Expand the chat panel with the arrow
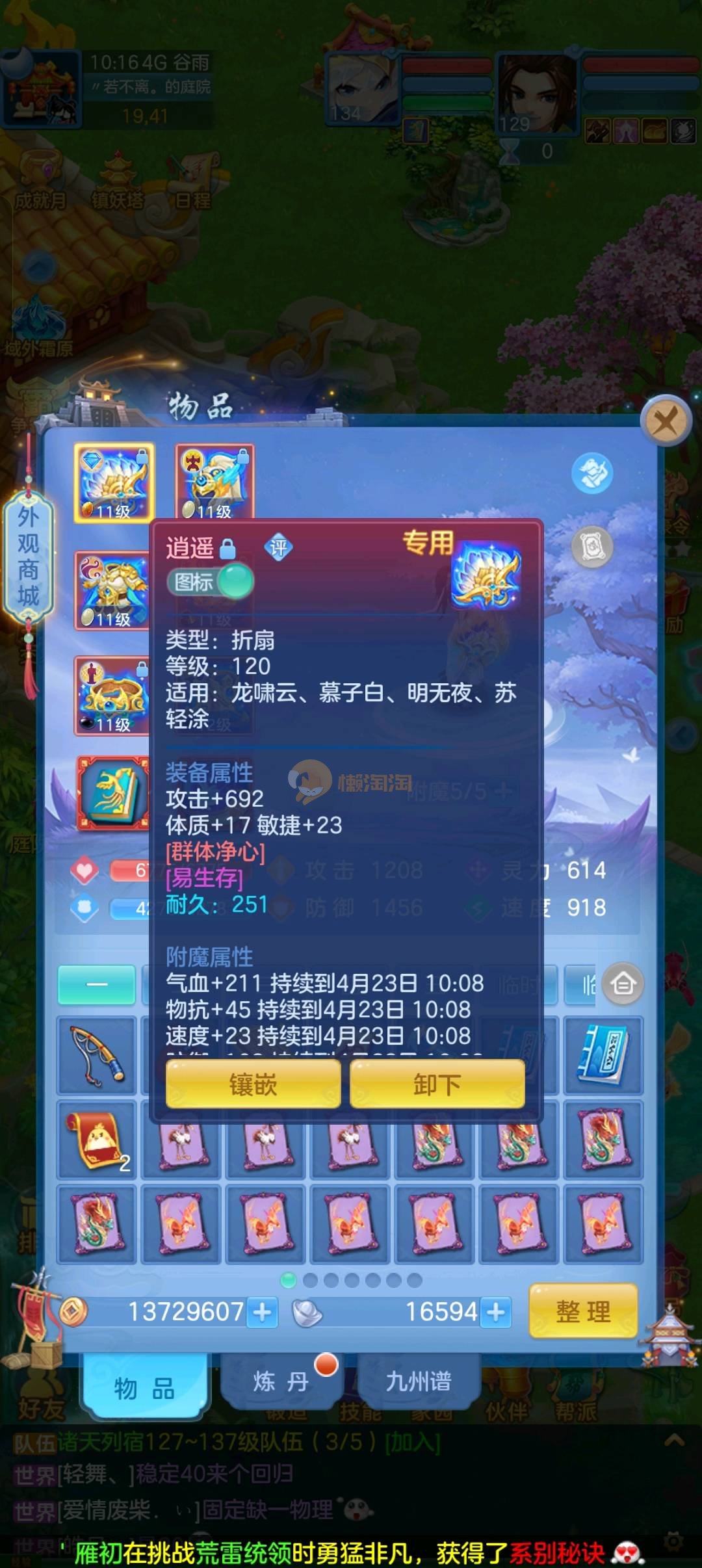Viewport: 702px width, 1568px height. 673,1440
